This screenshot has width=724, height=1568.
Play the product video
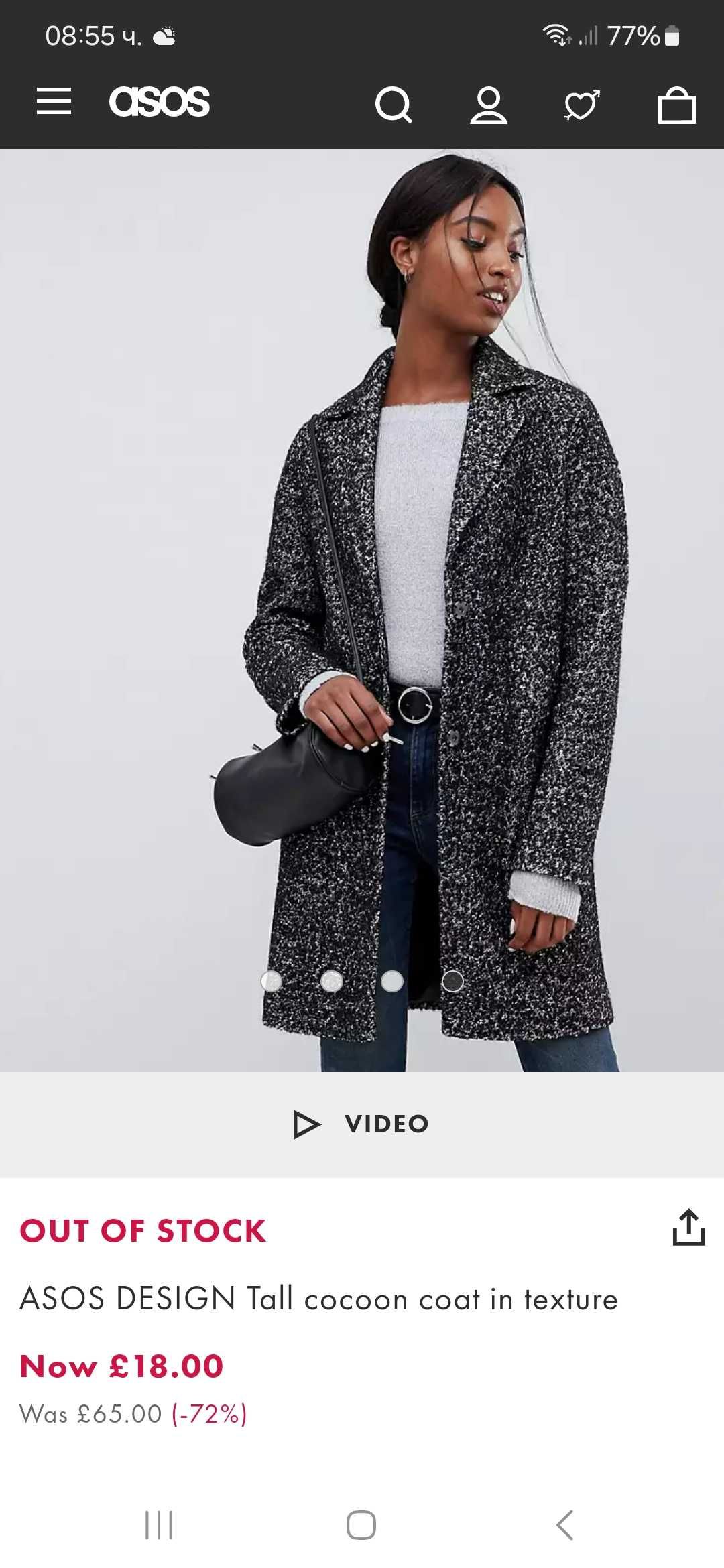[362, 1124]
